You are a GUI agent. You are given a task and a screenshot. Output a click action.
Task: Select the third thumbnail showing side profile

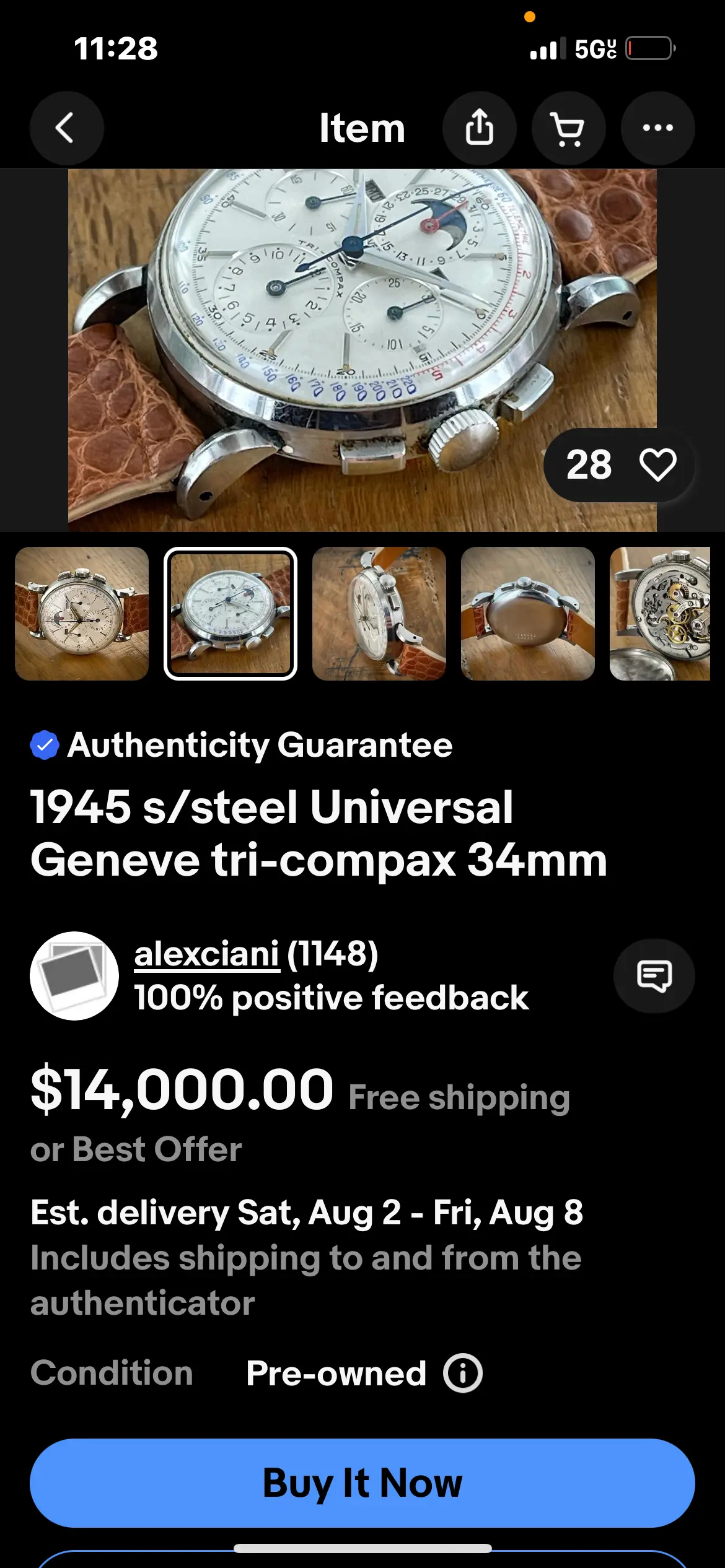pyautogui.click(x=379, y=614)
